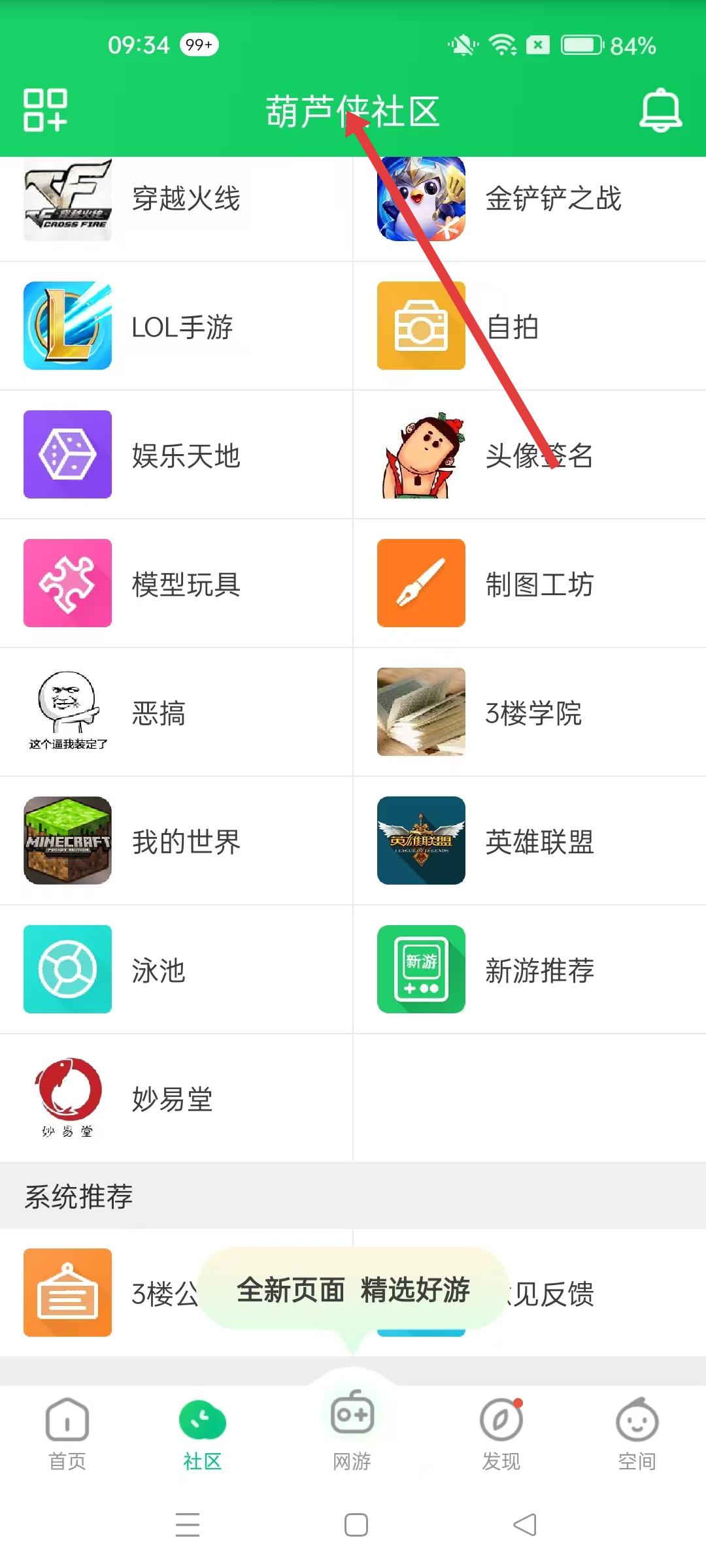Enter the 恶搞 section
Image resolution: width=706 pixels, height=1568 pixels.
coord(176,712)
